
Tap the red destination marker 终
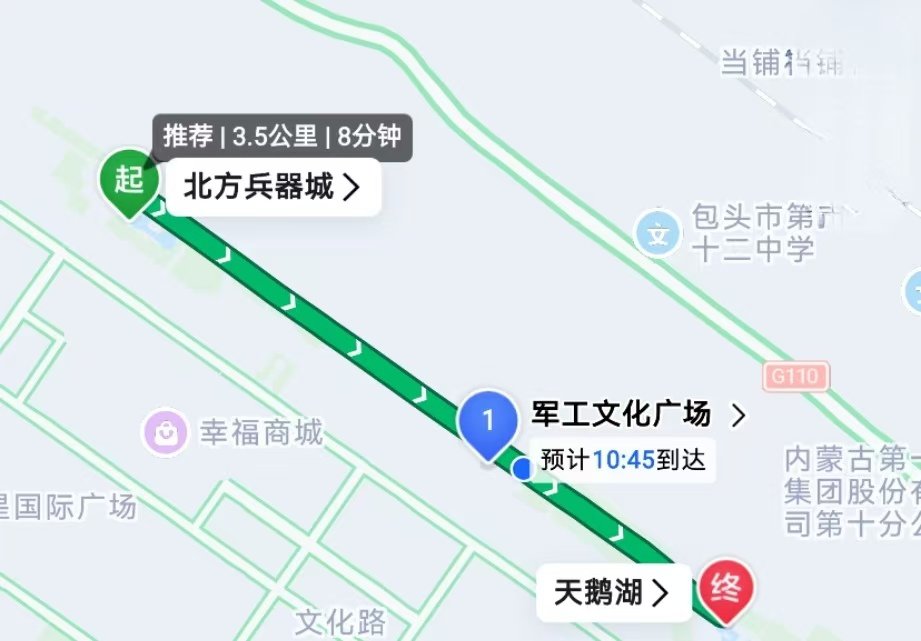[724, 589]
